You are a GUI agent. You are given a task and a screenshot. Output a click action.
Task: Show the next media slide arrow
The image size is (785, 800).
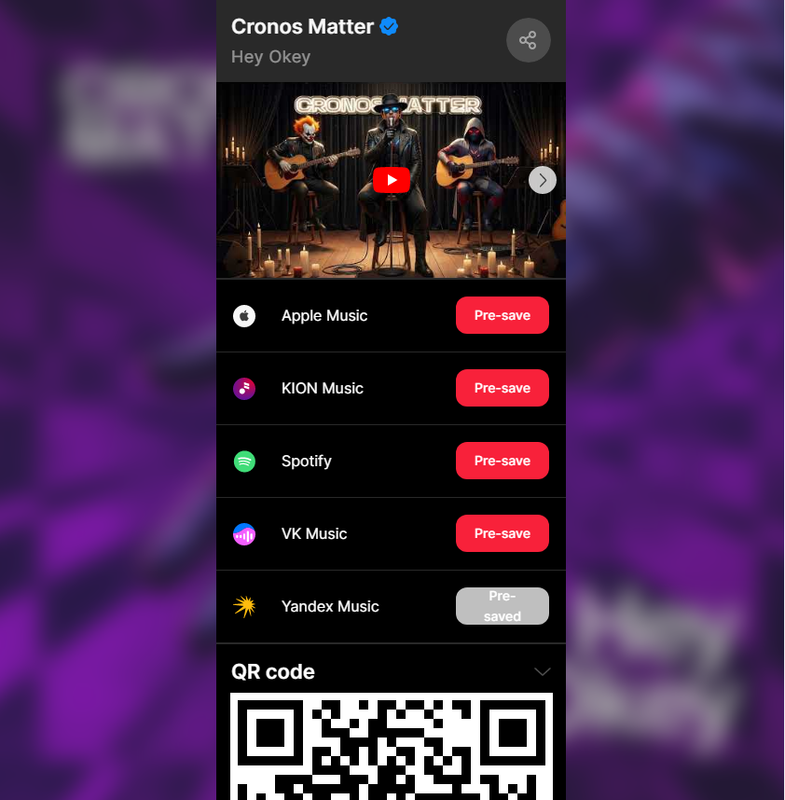coord(542,180)
